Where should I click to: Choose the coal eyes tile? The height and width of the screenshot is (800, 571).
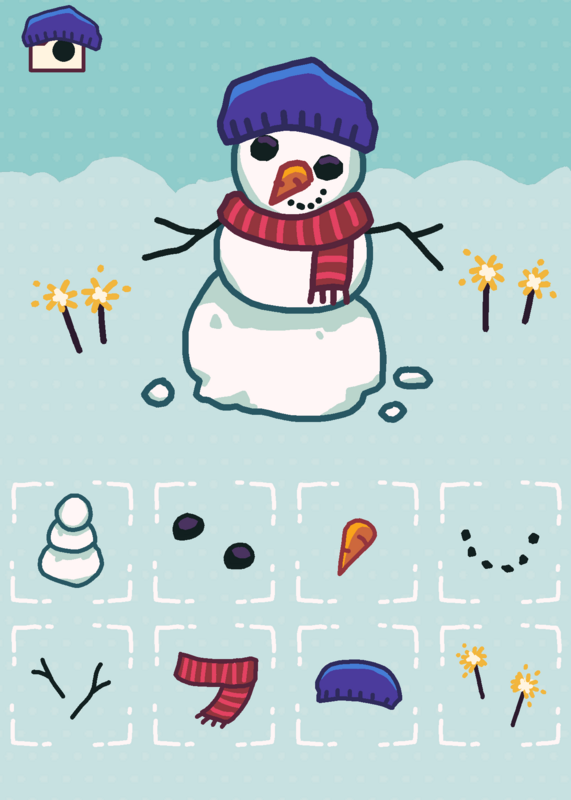(214, 542)
